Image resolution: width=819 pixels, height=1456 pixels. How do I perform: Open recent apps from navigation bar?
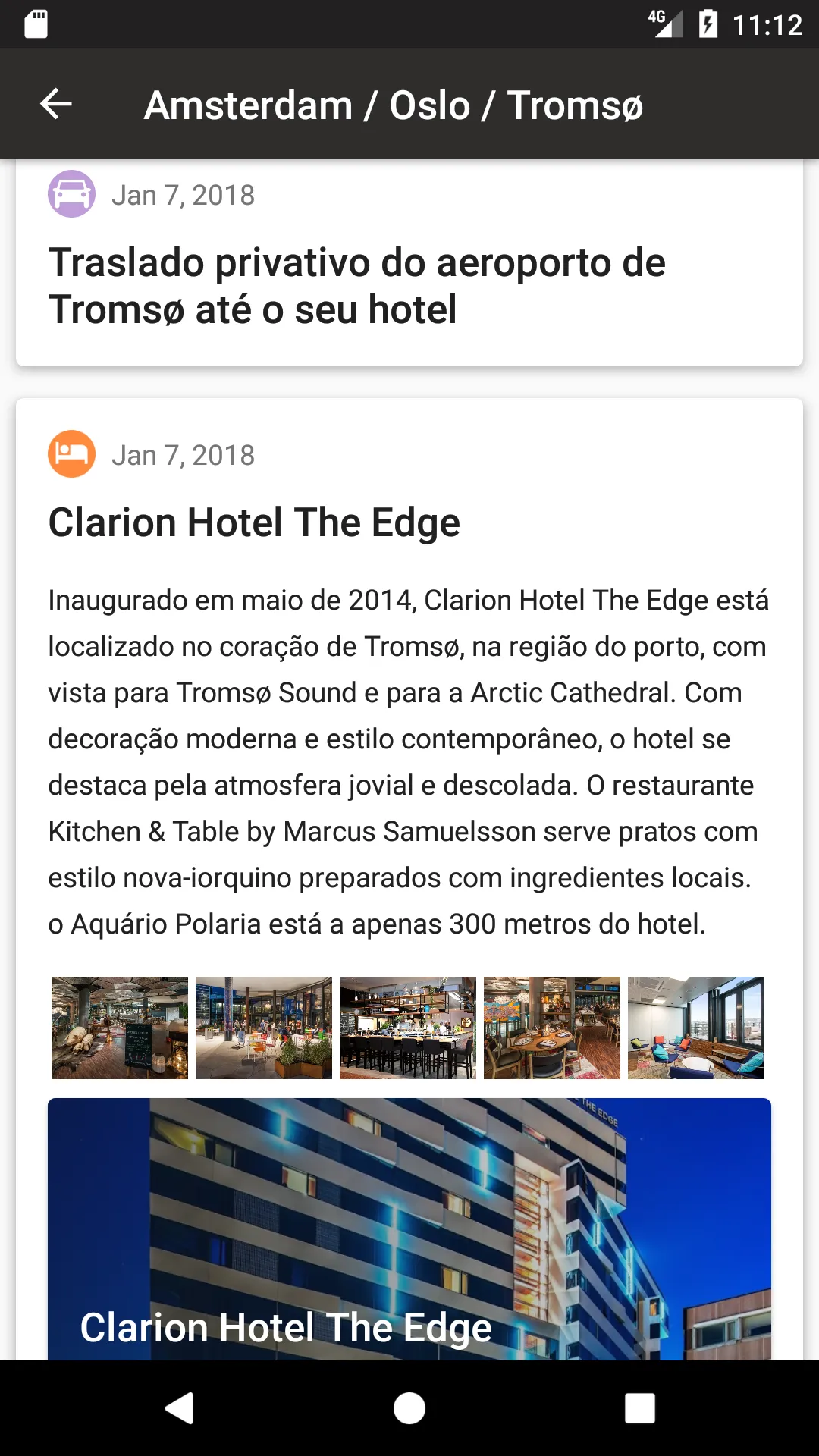point(640,1408)
